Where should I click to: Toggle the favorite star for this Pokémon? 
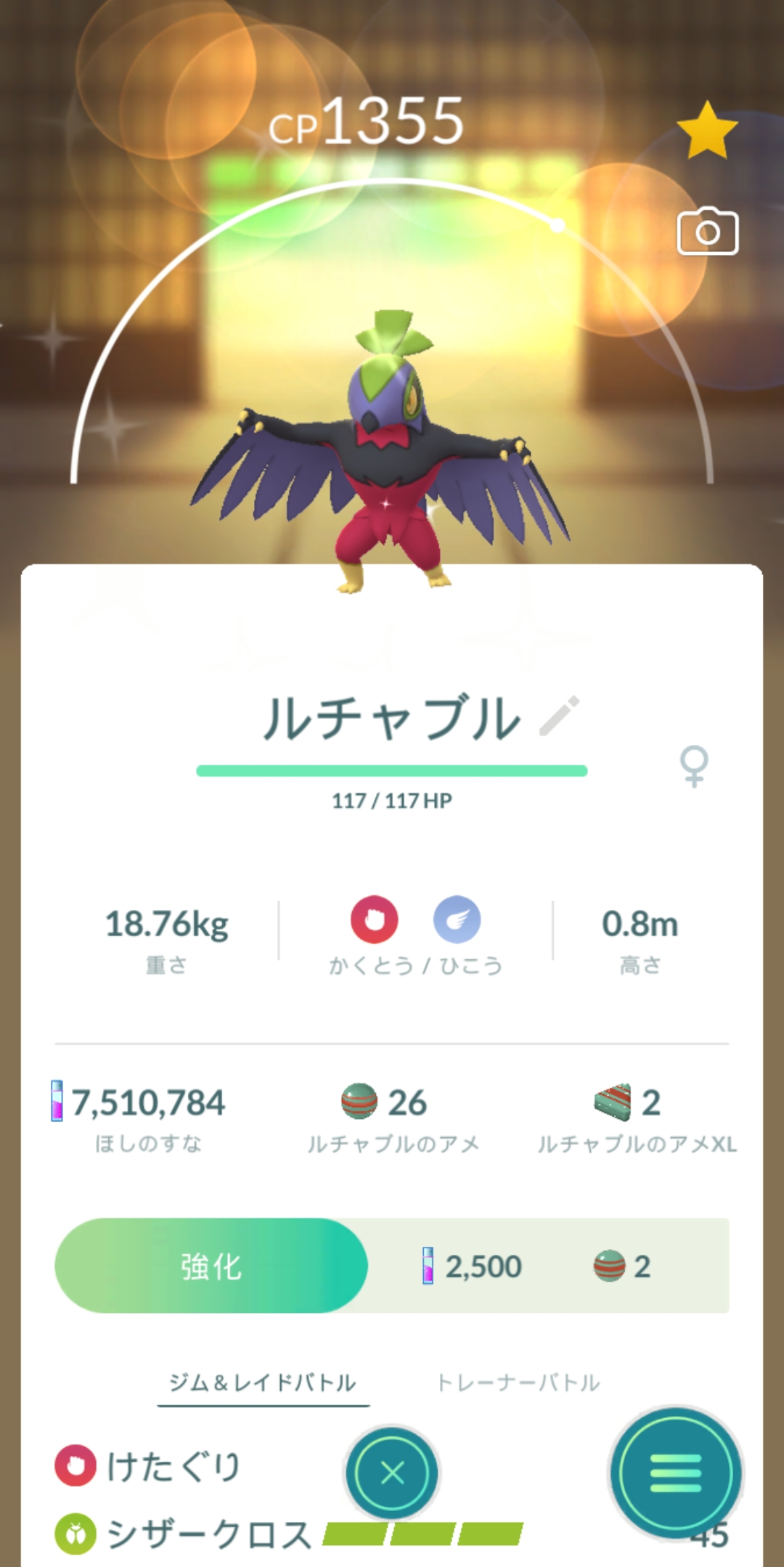click(x=707, y=131)
